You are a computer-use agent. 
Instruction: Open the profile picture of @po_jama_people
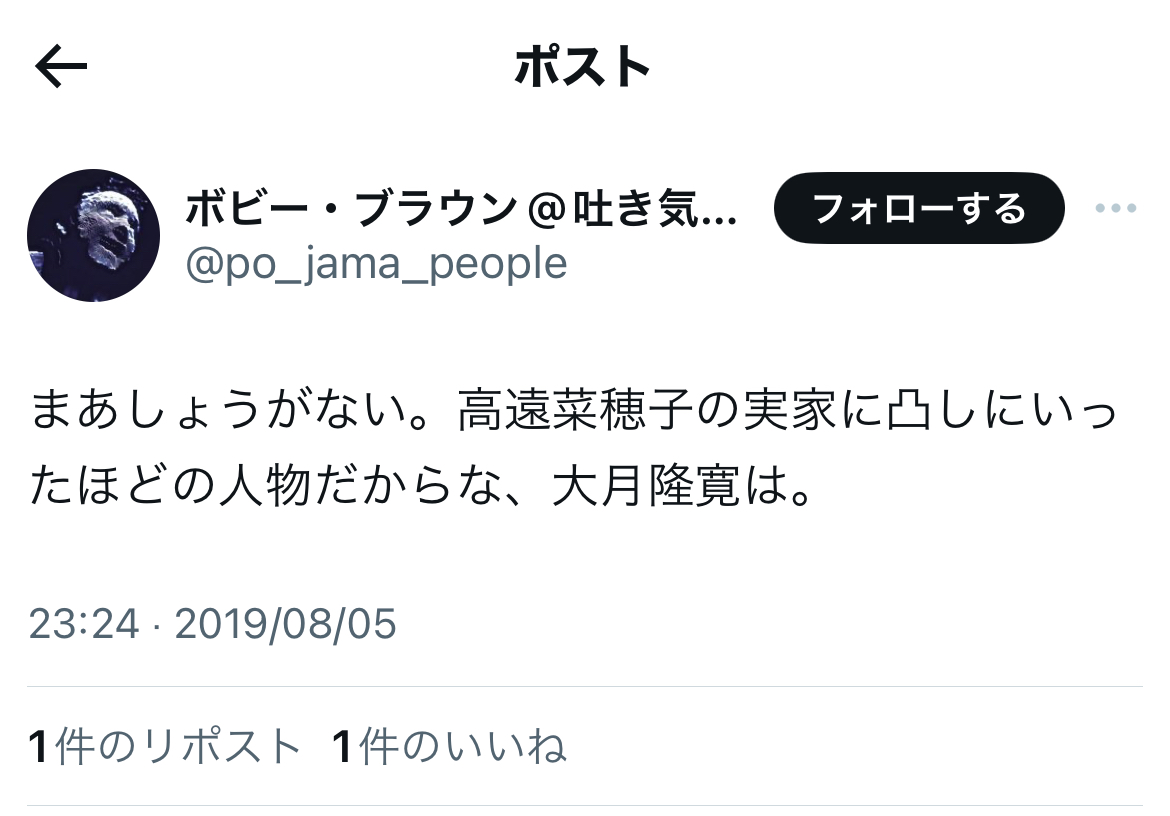point(93,236)
